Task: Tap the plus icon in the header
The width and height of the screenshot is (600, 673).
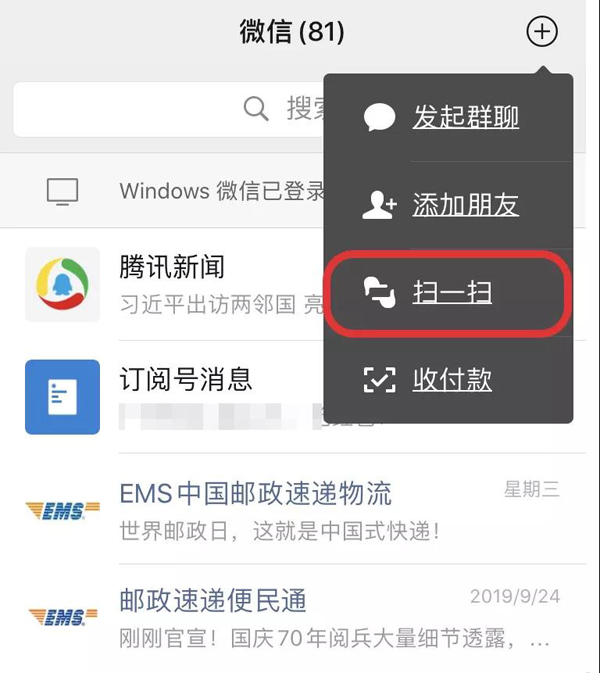Action: pyautogui.click(x=541, y=32)
